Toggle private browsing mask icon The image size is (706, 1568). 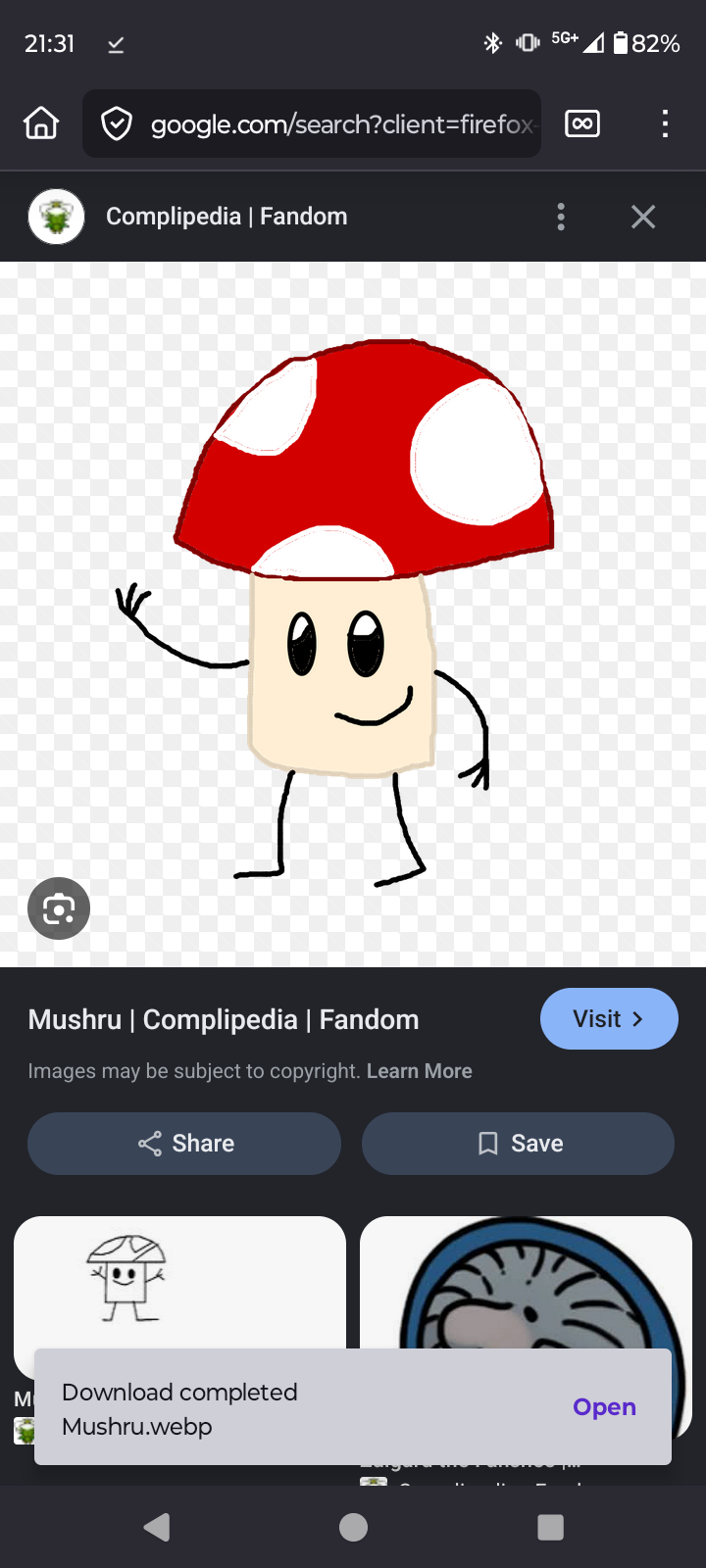(x=582, y=123)
